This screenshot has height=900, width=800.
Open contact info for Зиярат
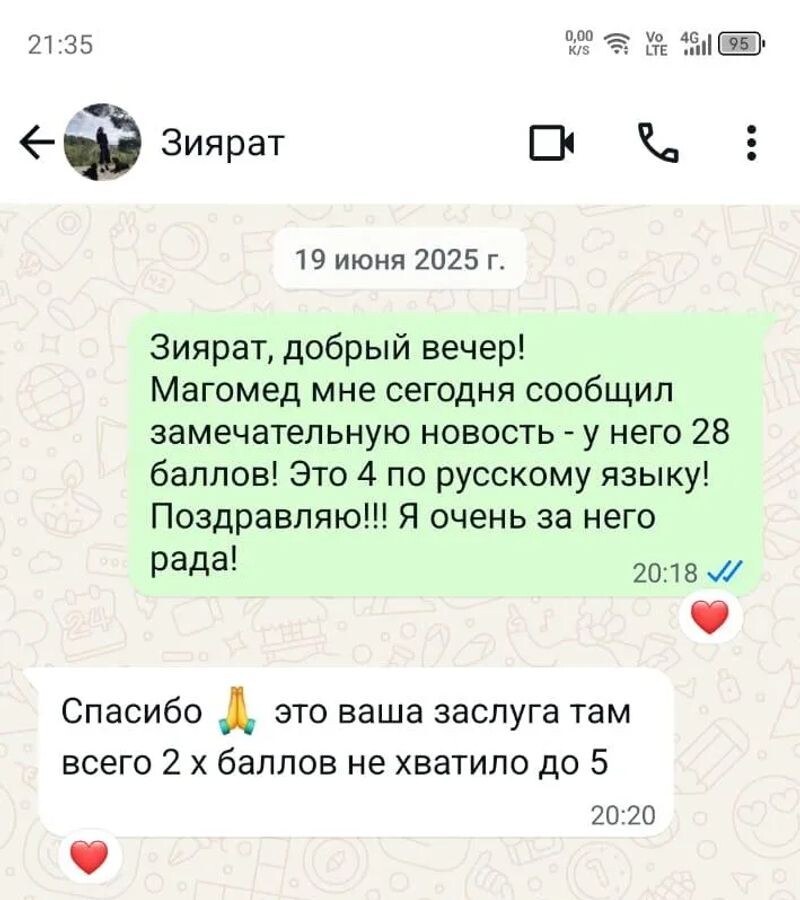click(223, 144)
